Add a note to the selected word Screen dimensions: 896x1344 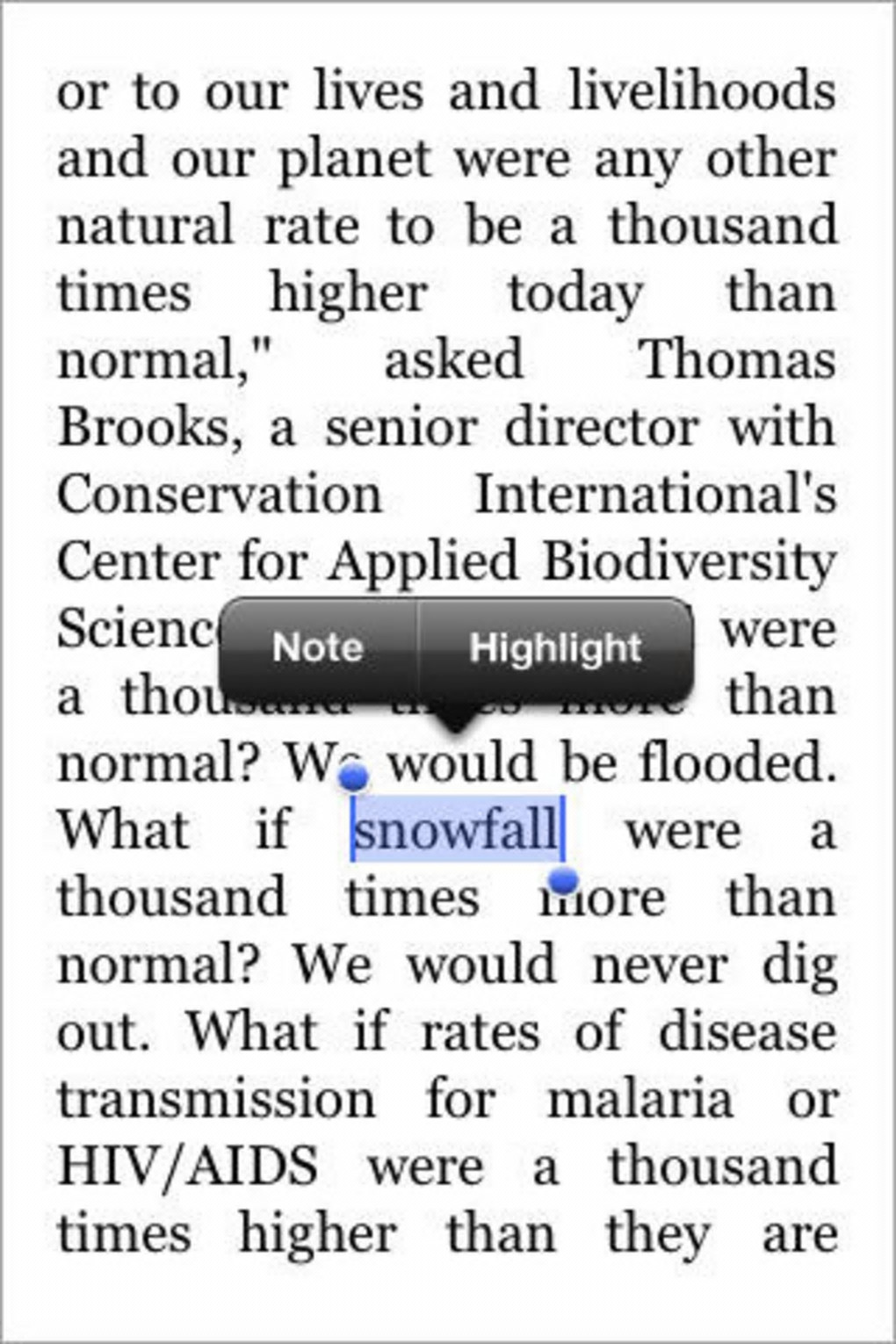(x=318, y=648)
